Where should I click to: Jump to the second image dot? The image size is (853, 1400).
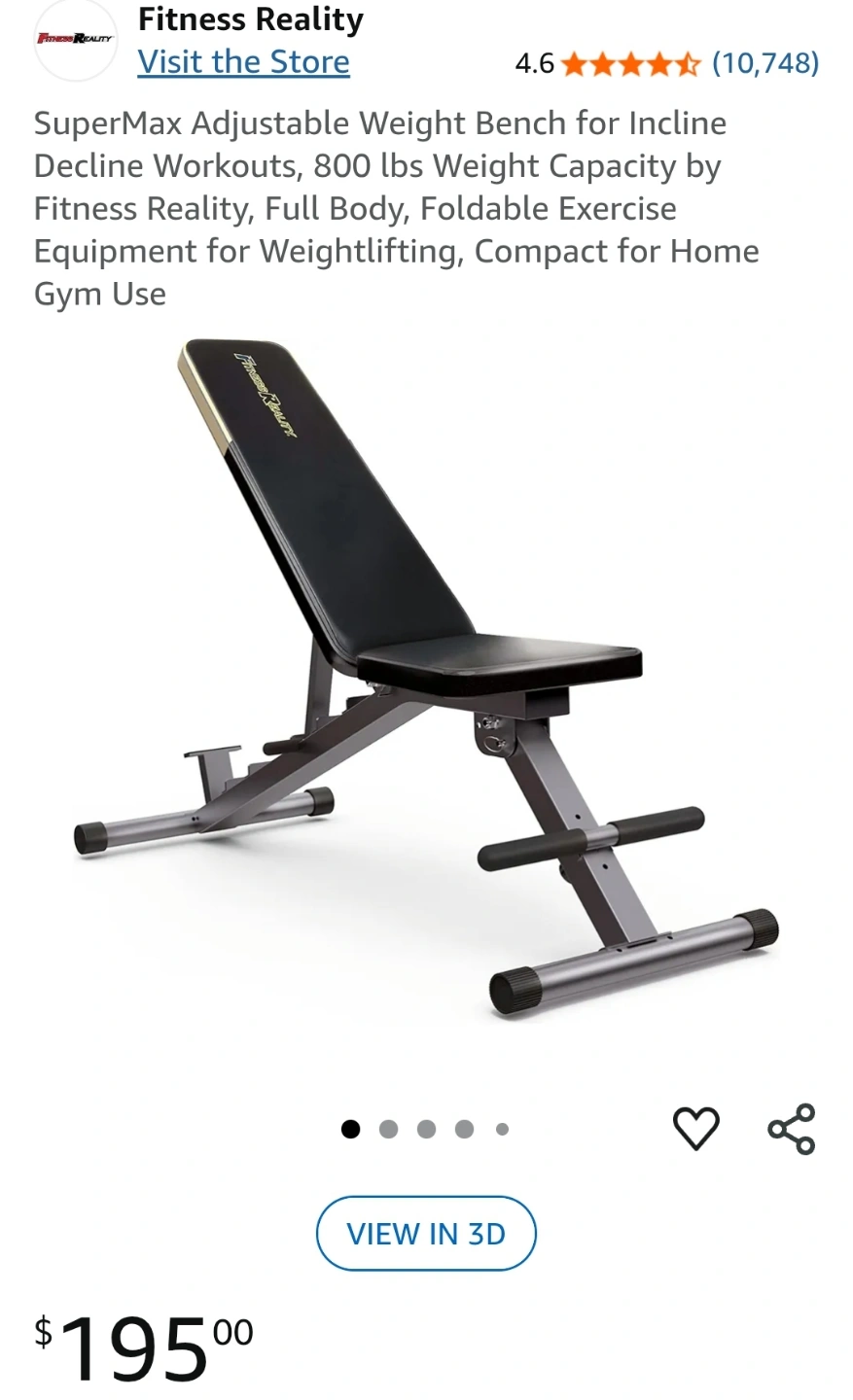pos(388,1129)
